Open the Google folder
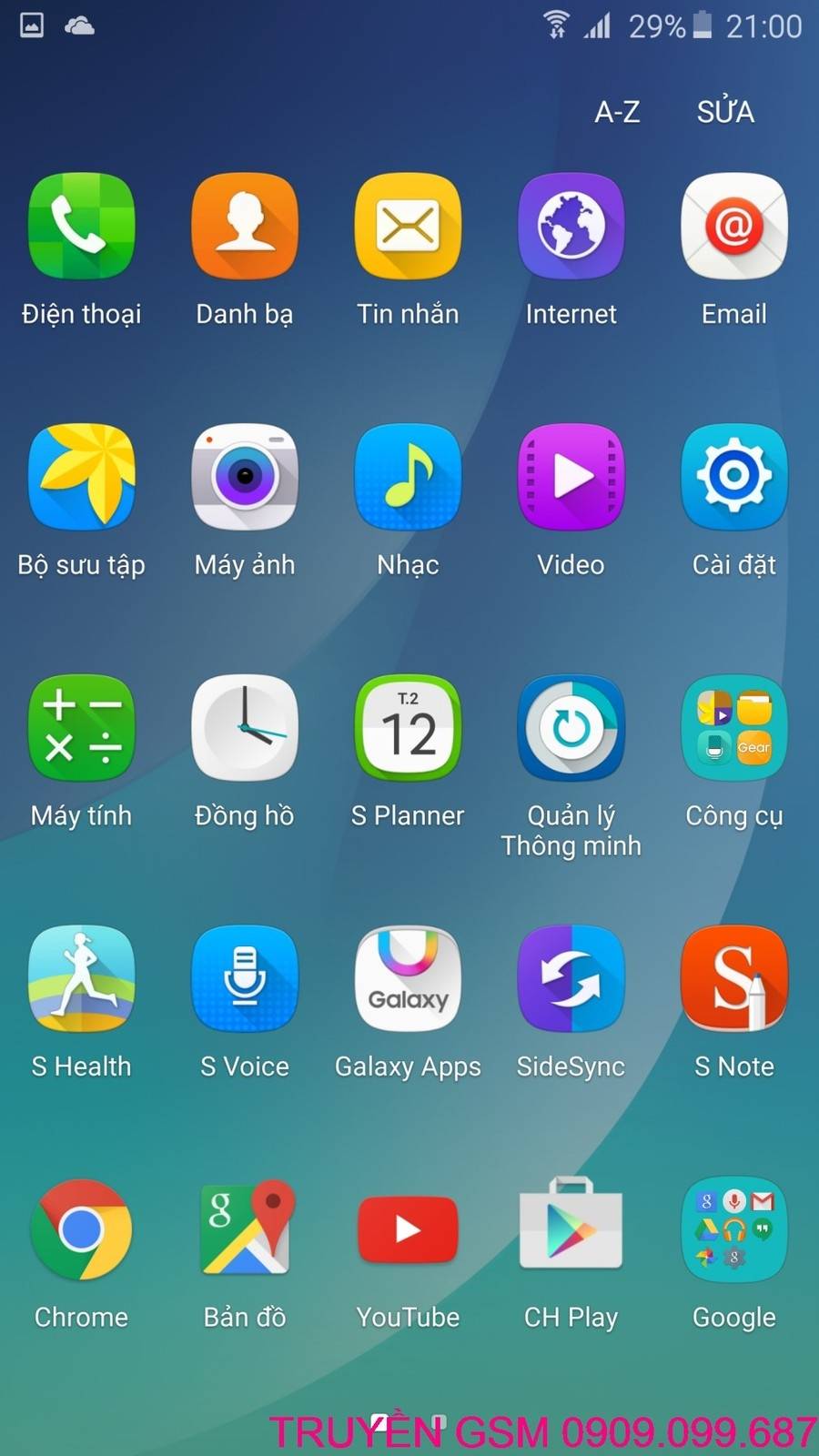This screenshot has width=819, height=1456. [x=733, y=1230]
